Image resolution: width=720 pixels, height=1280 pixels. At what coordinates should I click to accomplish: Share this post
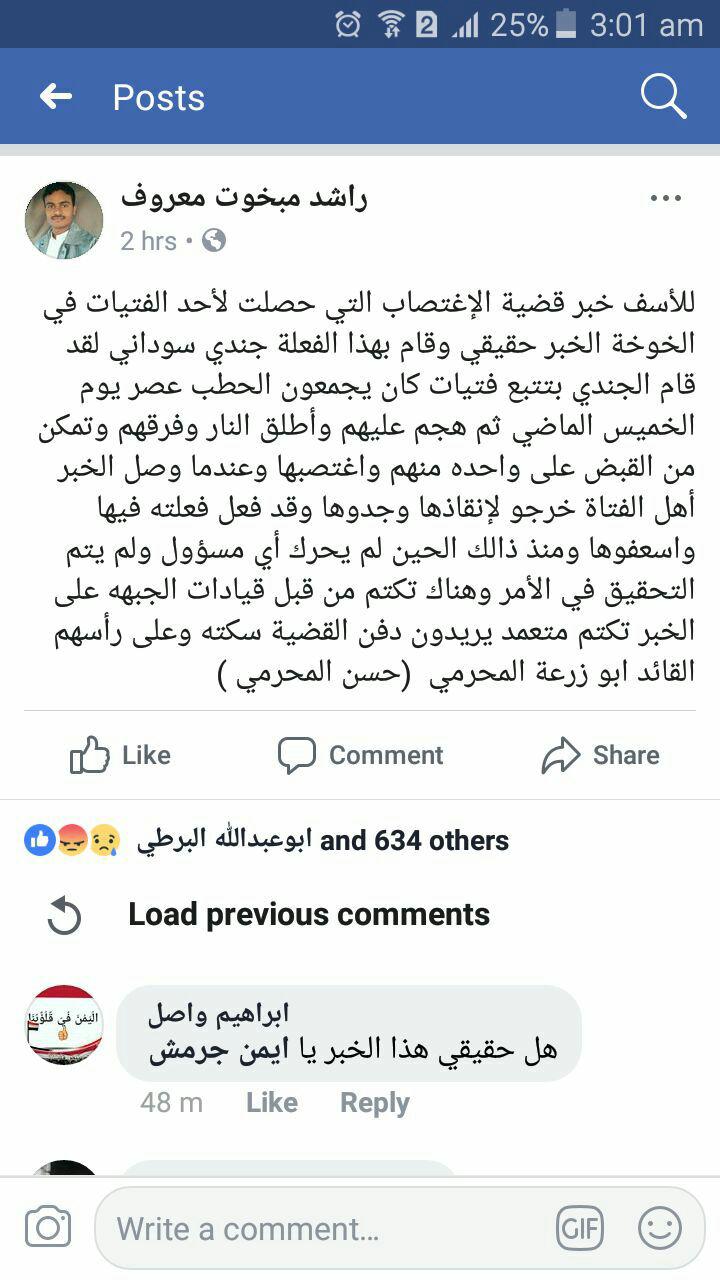click(x=600, y=755)
